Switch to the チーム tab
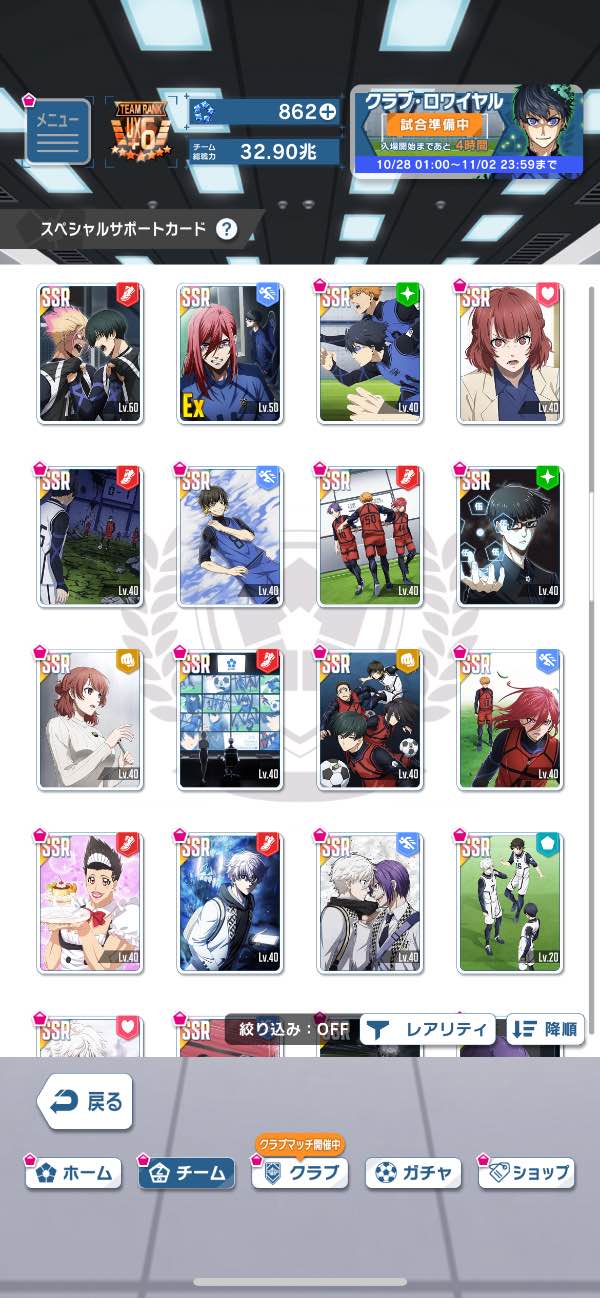 187,1173
